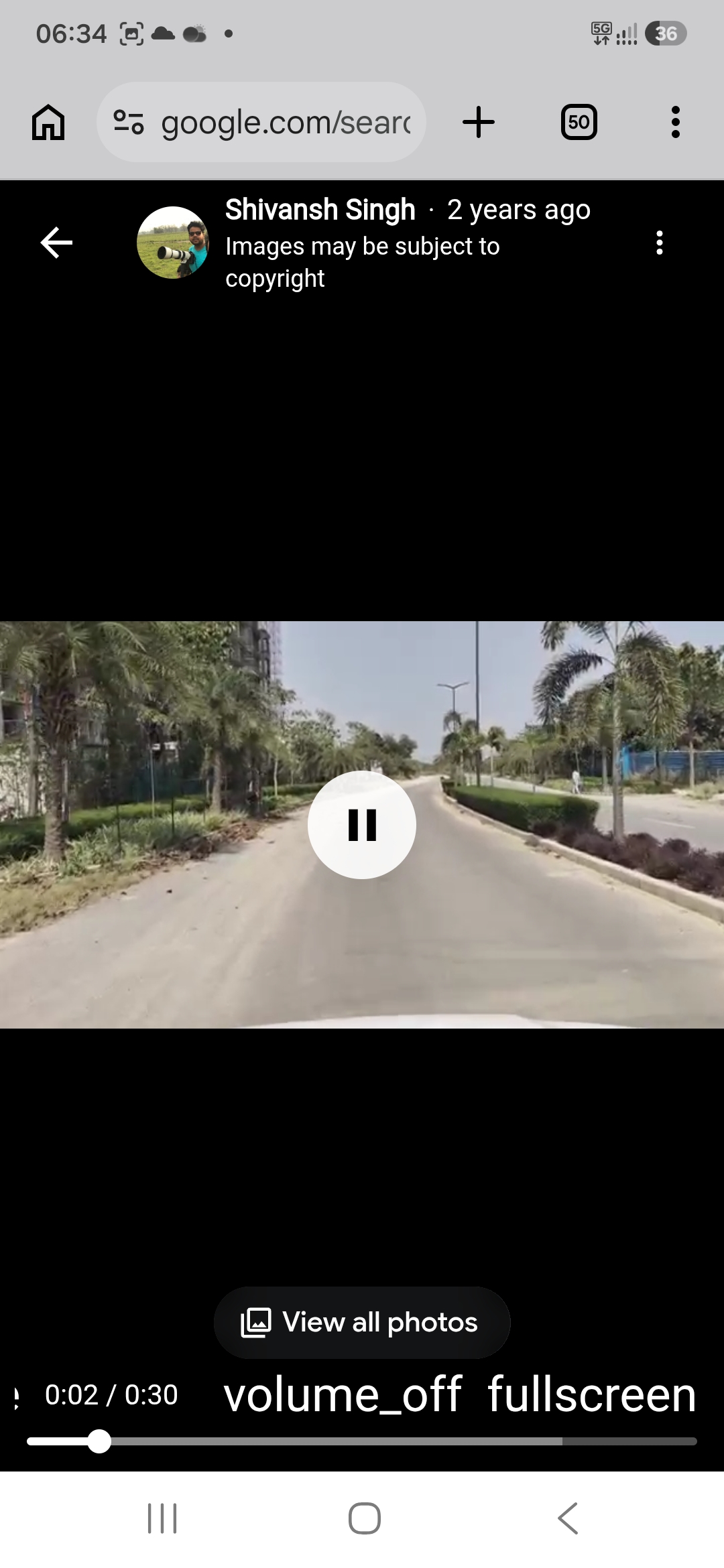The width and height of the screenshot is (724, 1568).
Task: Open a new browser tab
Action: 479,122
